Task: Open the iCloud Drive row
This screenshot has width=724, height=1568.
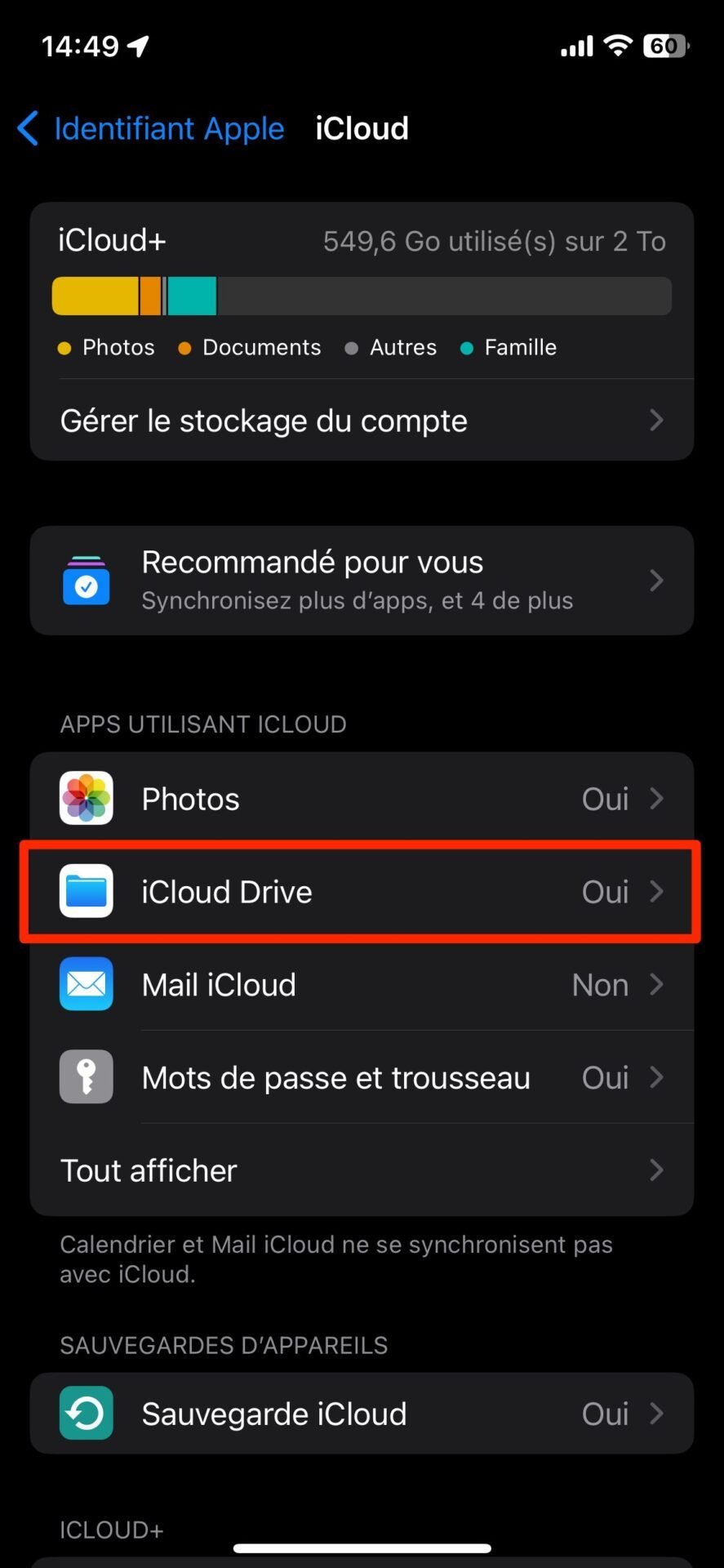Action: tap(362, 892)
